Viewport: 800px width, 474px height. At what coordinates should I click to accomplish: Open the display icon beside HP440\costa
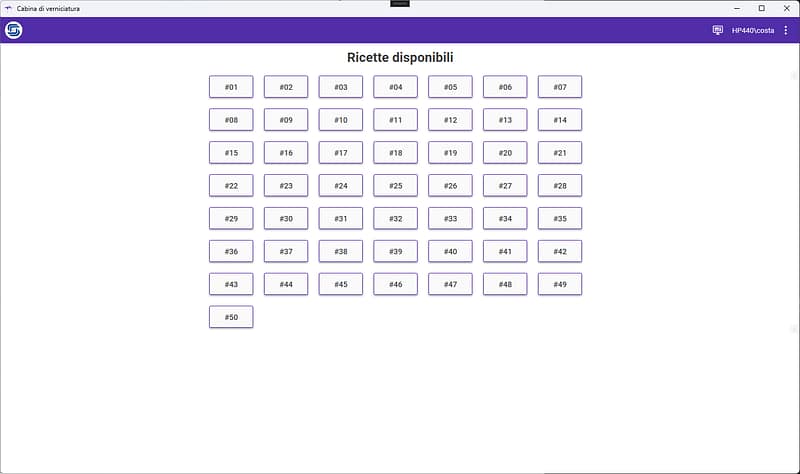tap(717, 30)
